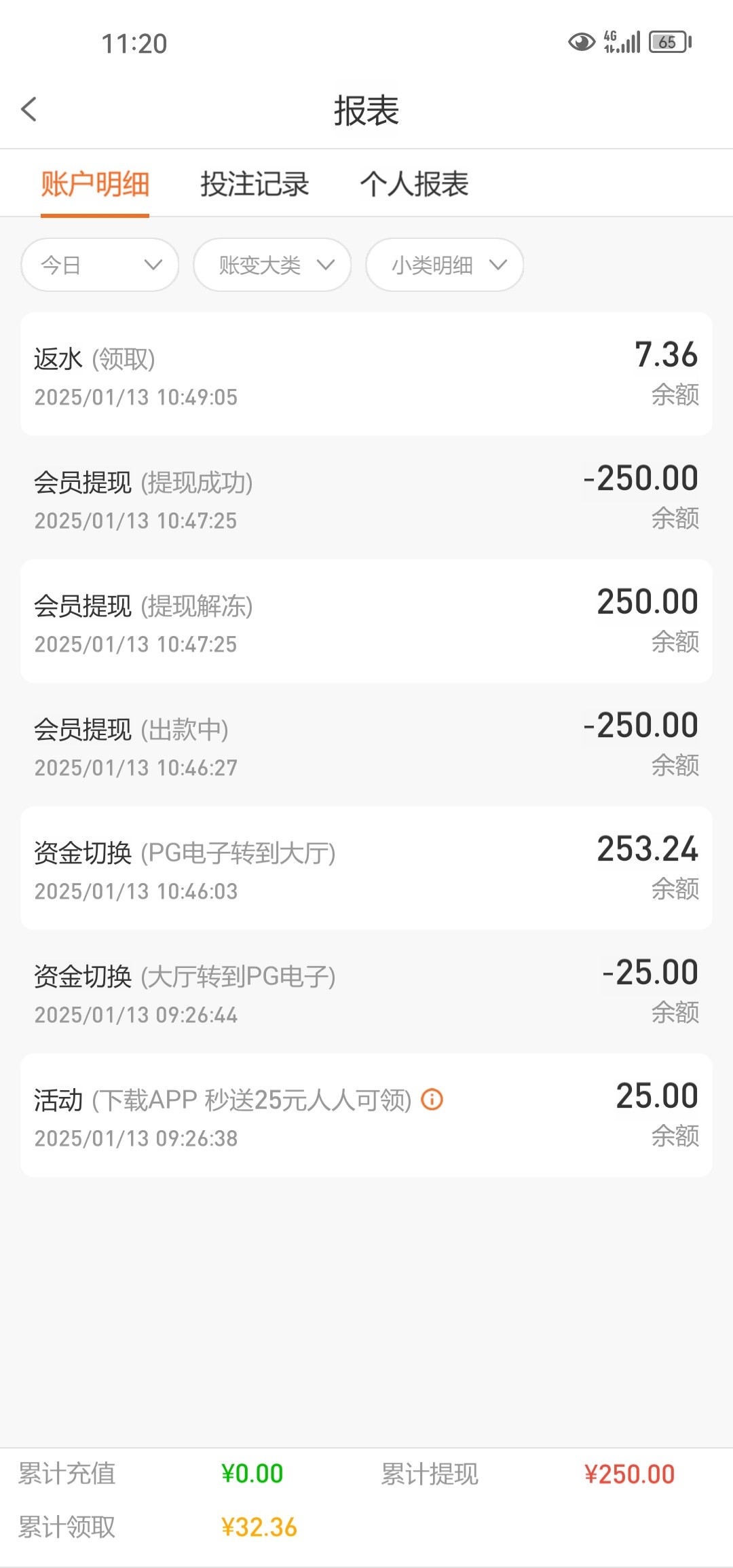Switch to the 个人报表 tab

(x=414, y=184)
